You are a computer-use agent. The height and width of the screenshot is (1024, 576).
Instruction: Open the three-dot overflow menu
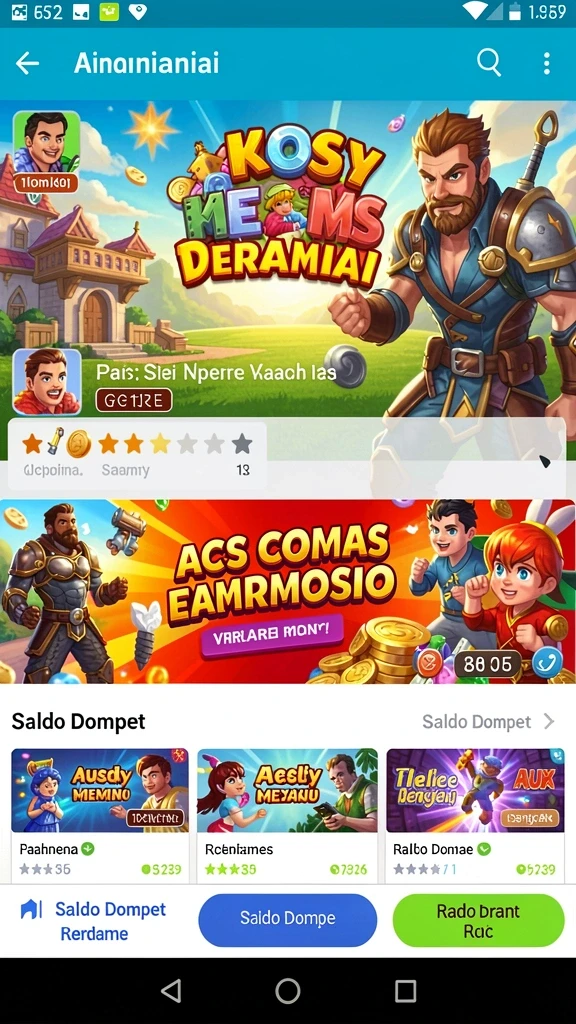pyautogui.click(x=546, y=63)
